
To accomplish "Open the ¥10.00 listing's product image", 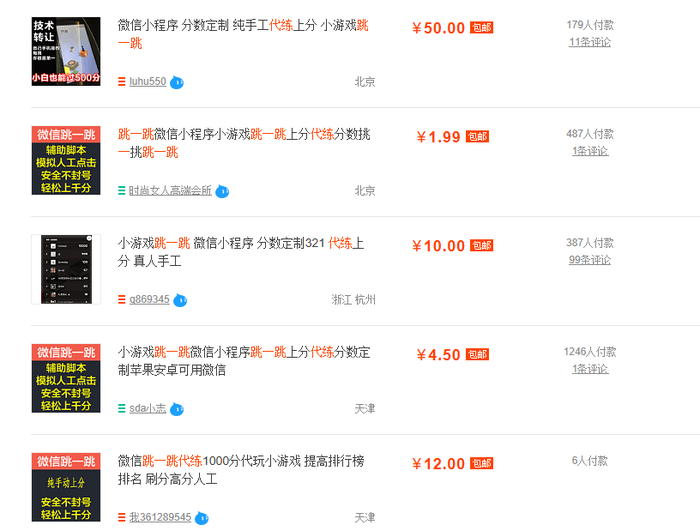I will [x=66, y=269].
